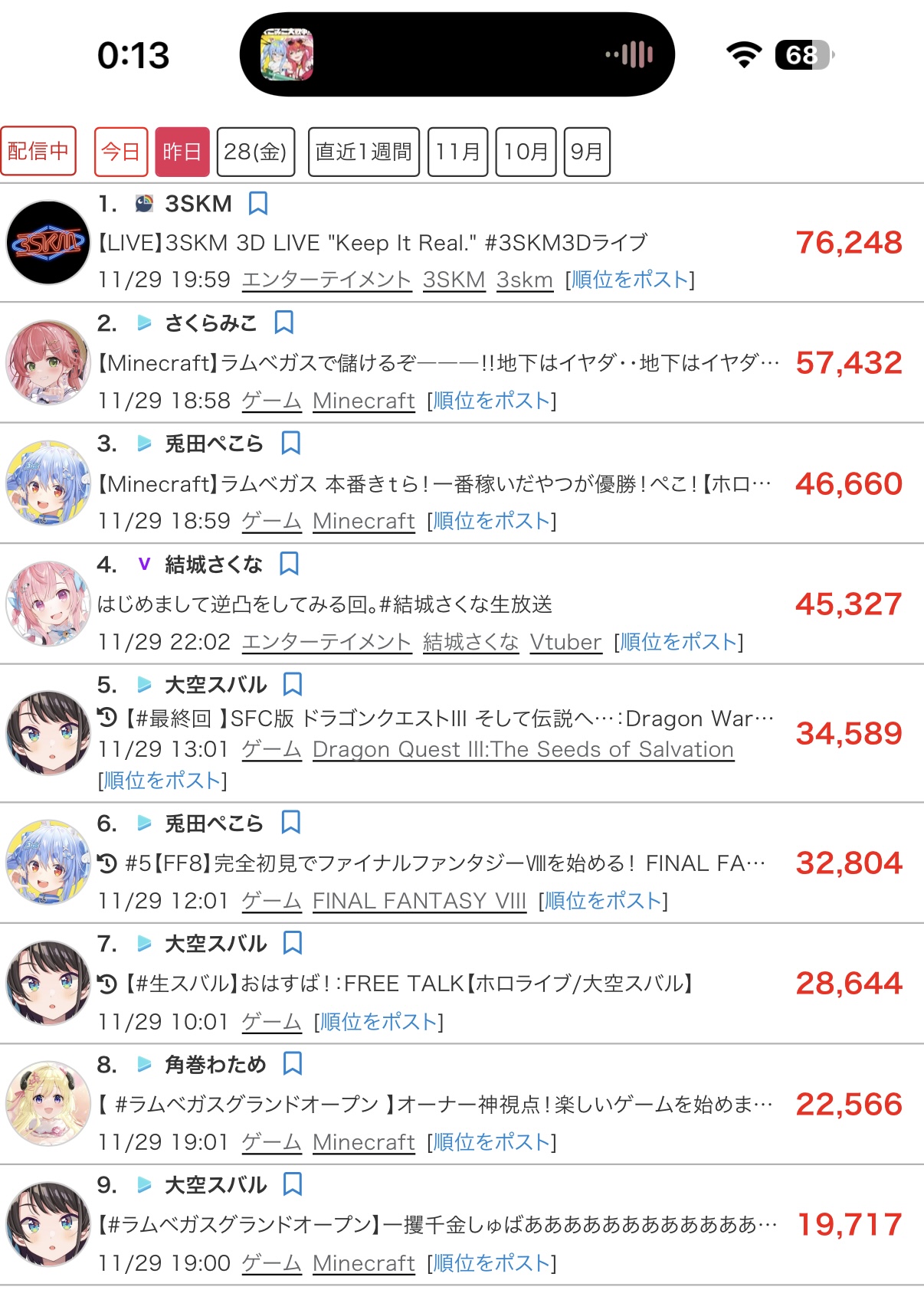Open the エンターテイメント tag on 3SKM's entry
Viewport: 924px width, 1290px height.
[326, 280]
